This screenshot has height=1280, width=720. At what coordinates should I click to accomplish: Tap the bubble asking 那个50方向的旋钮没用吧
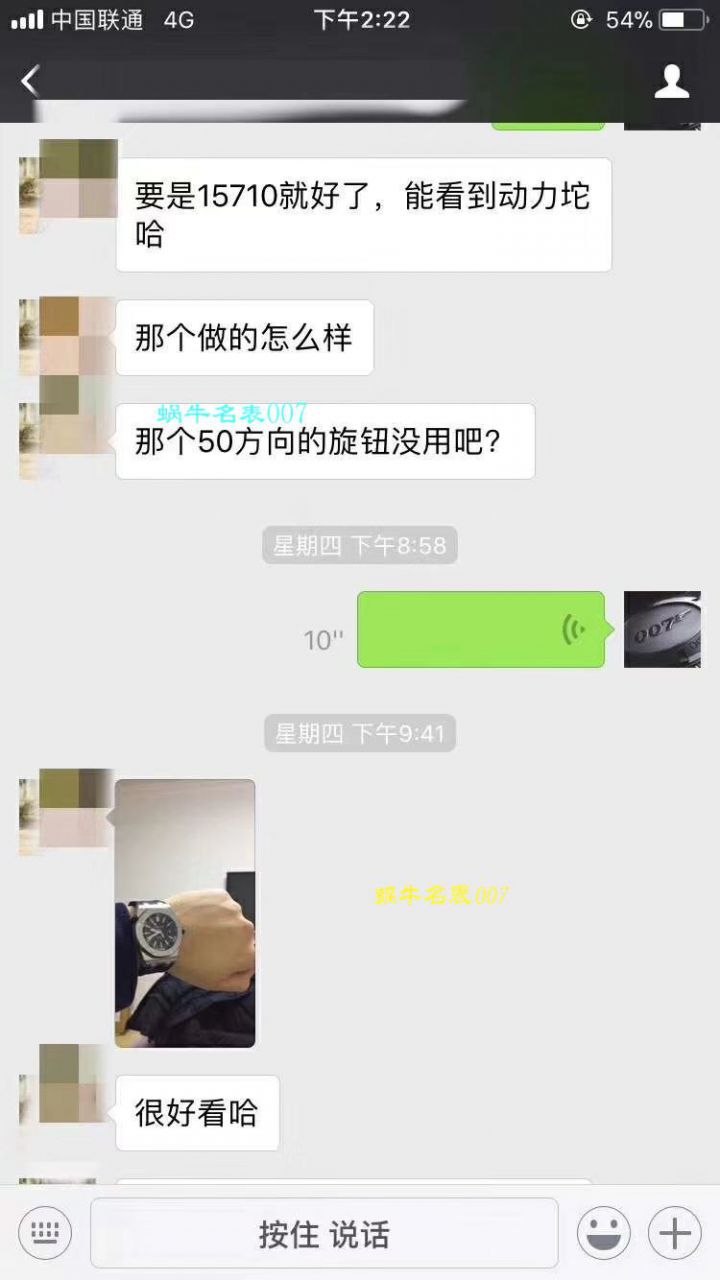(325, 441)
